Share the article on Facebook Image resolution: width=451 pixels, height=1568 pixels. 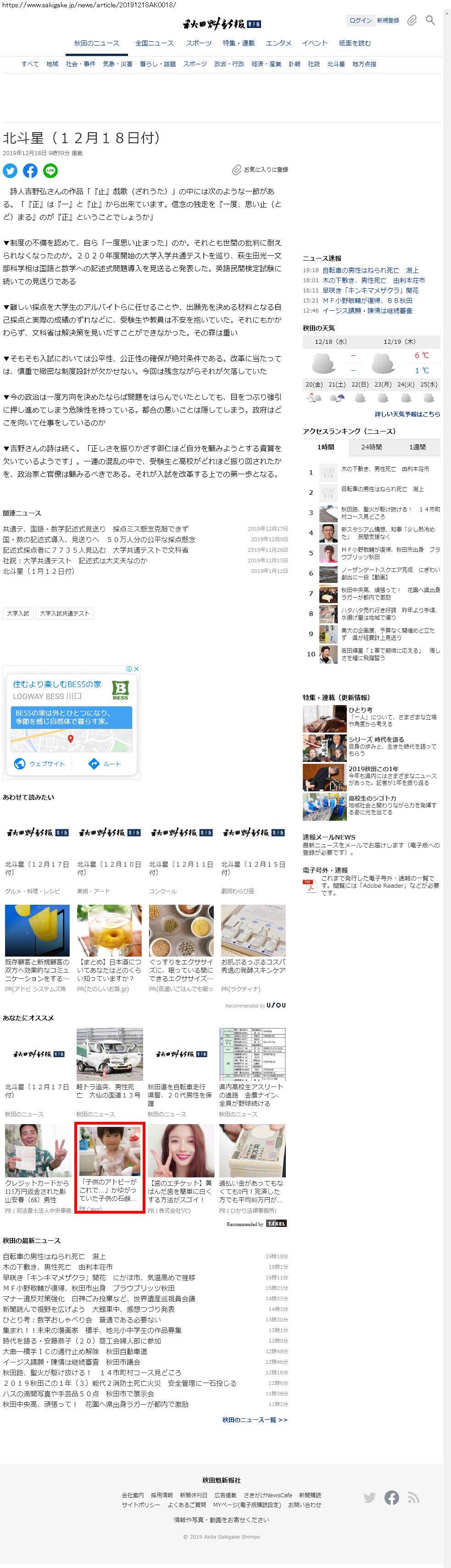[30, 171]
